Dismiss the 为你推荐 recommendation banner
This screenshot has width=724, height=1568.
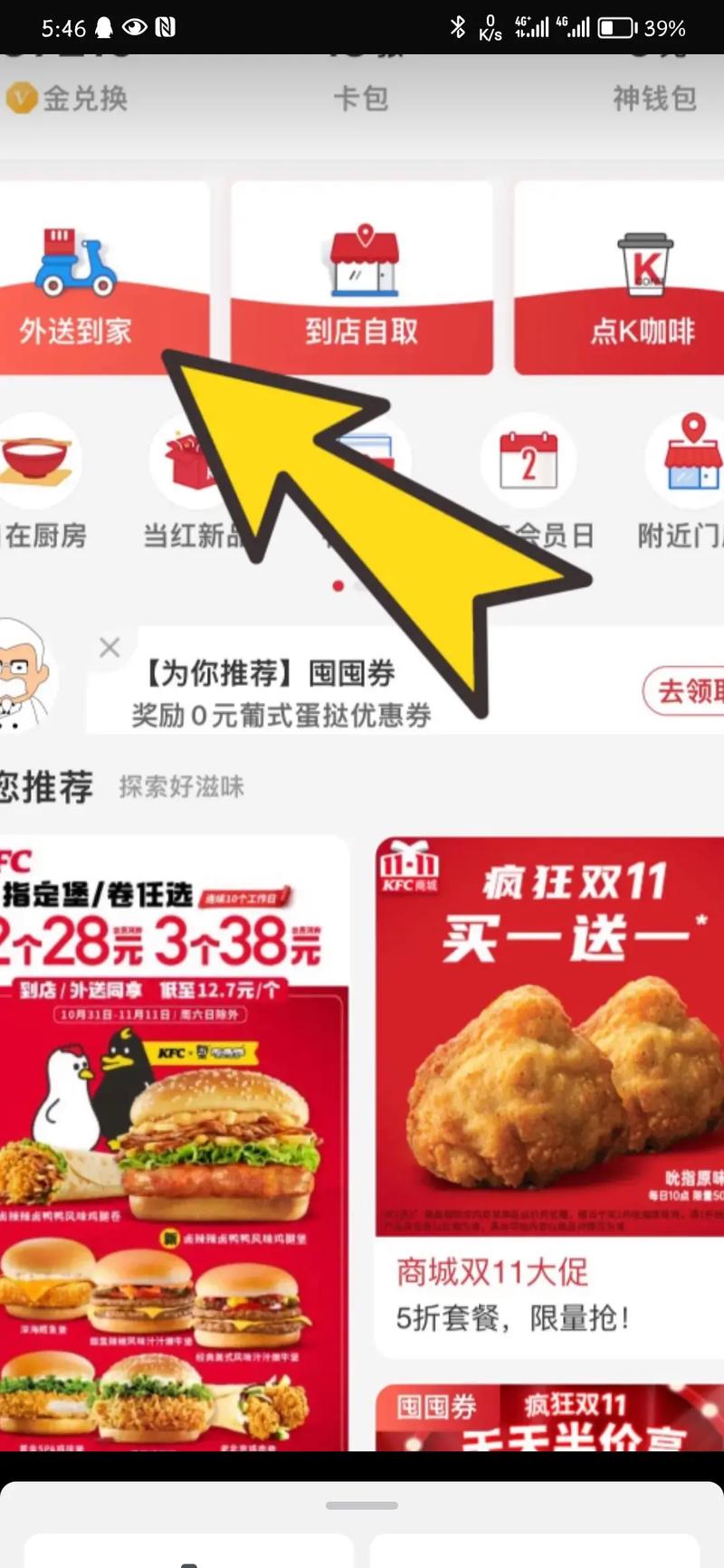110,647
